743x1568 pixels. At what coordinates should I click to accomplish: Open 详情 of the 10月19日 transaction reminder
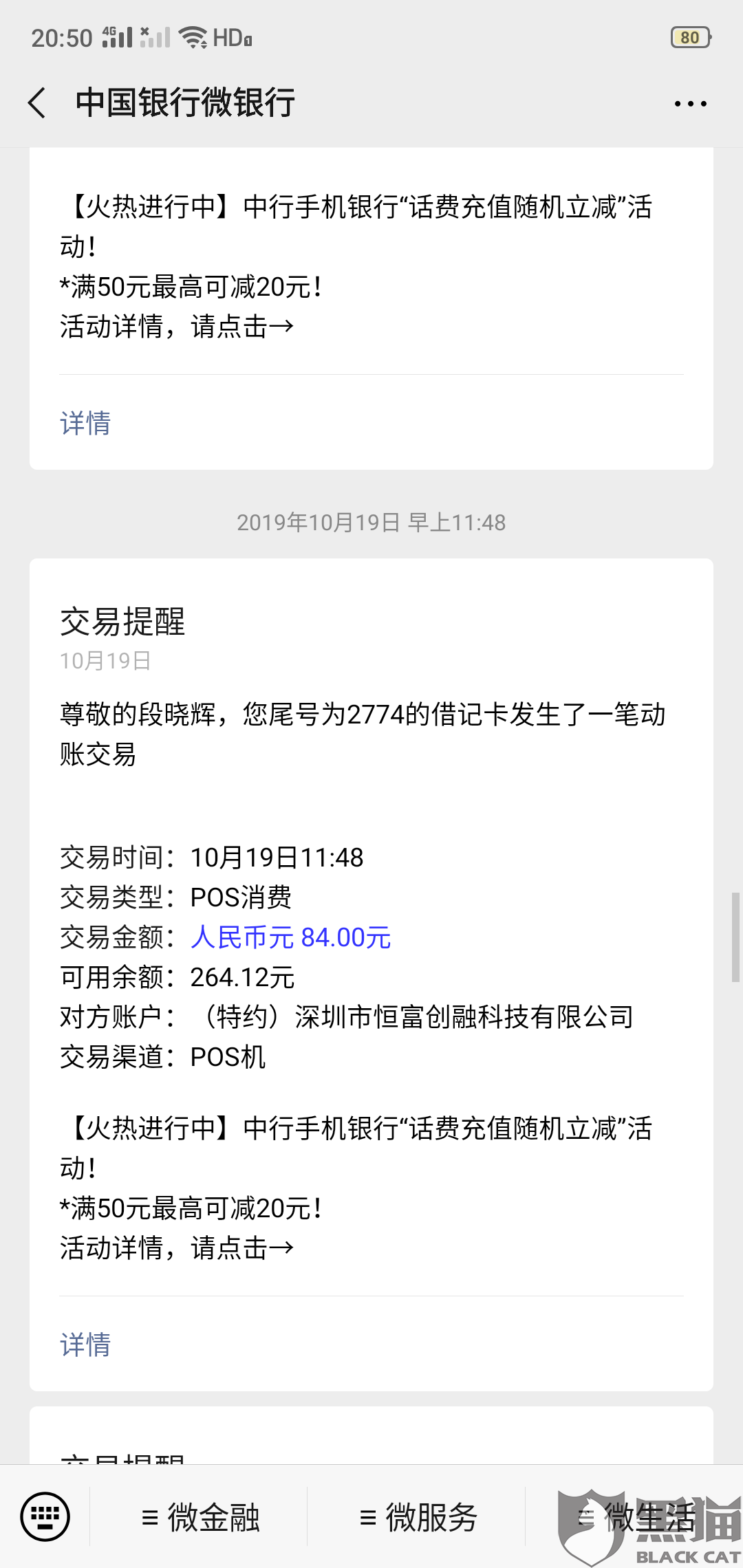pos(85,1344)
